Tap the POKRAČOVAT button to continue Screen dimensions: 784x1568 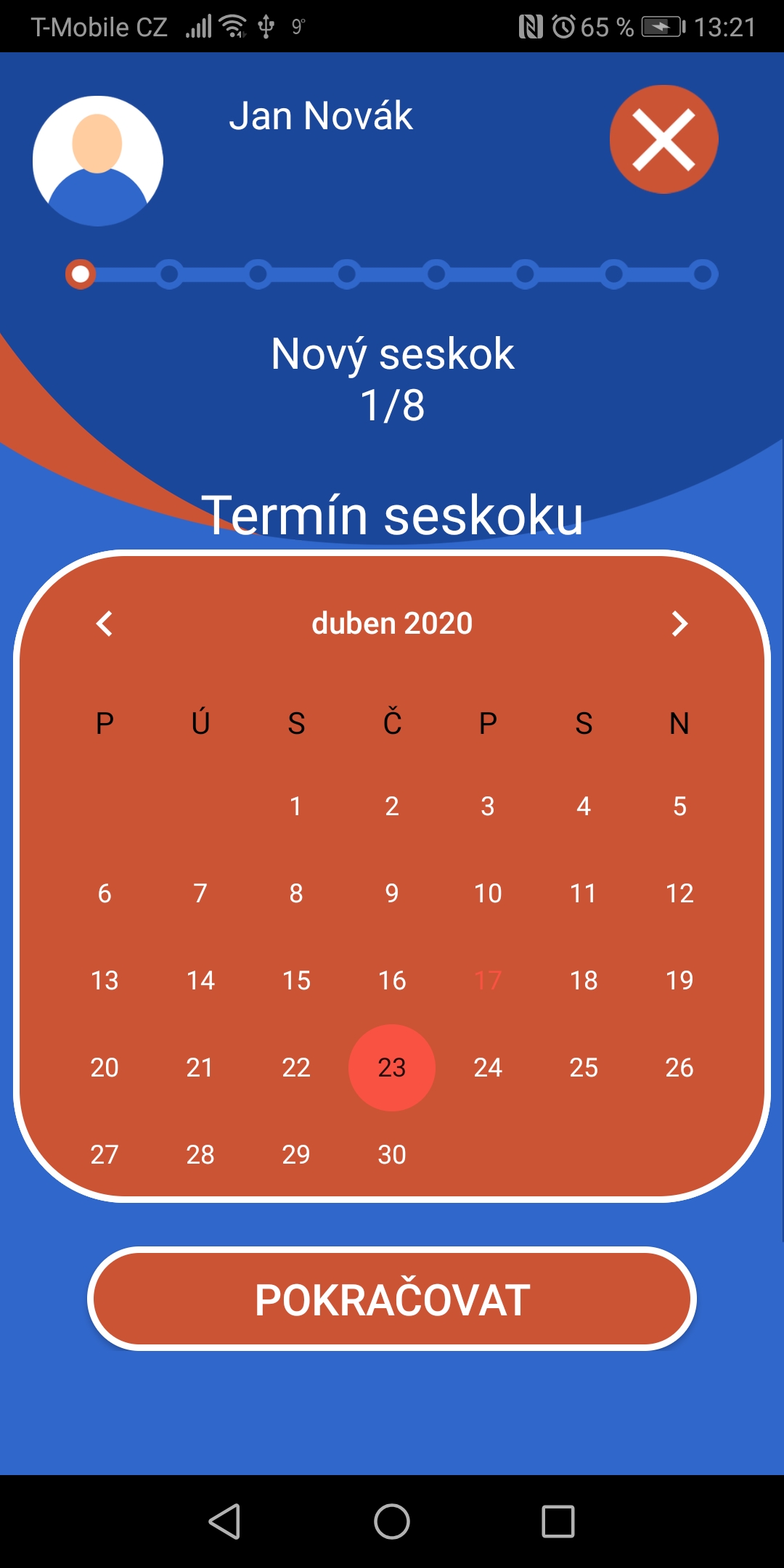pos(392,1299)
